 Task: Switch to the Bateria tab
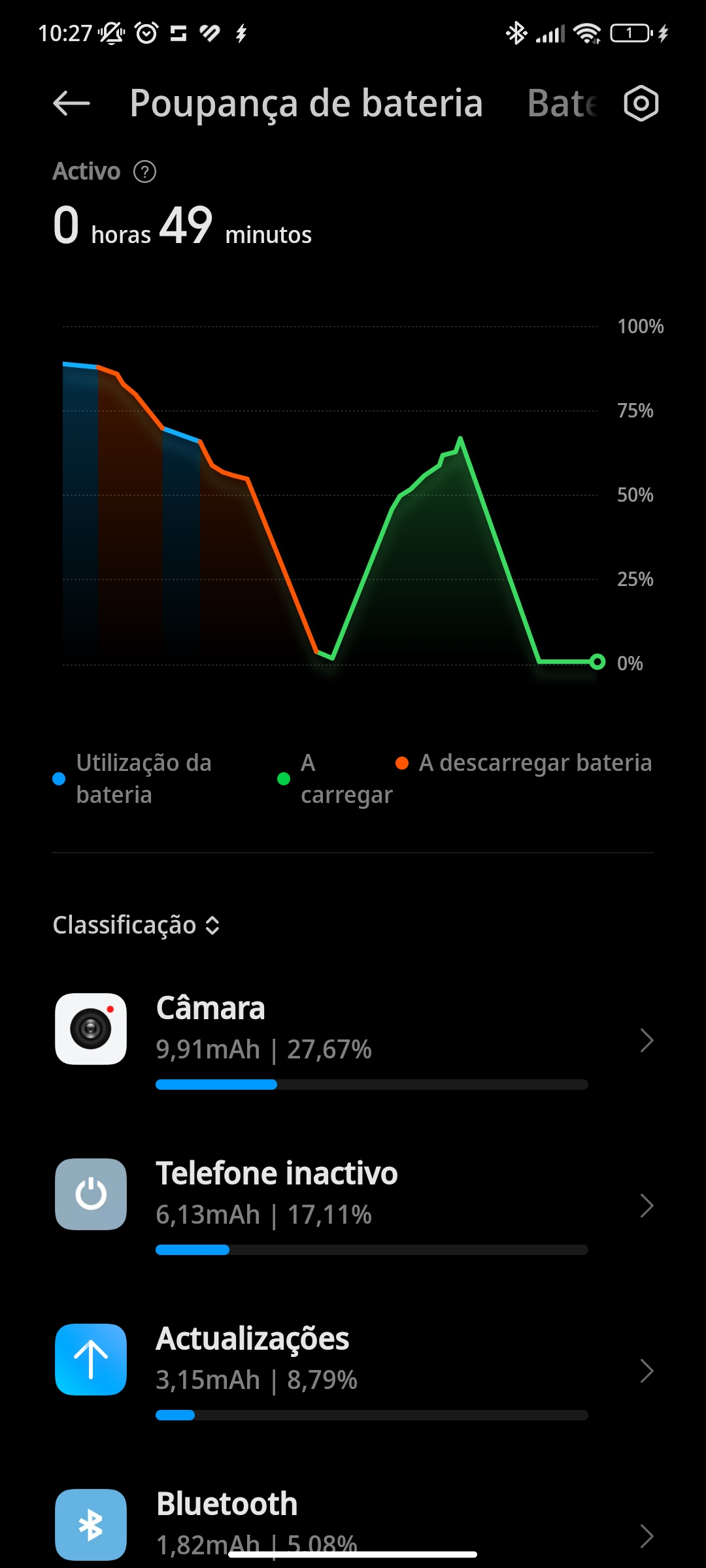pos(563,103)
